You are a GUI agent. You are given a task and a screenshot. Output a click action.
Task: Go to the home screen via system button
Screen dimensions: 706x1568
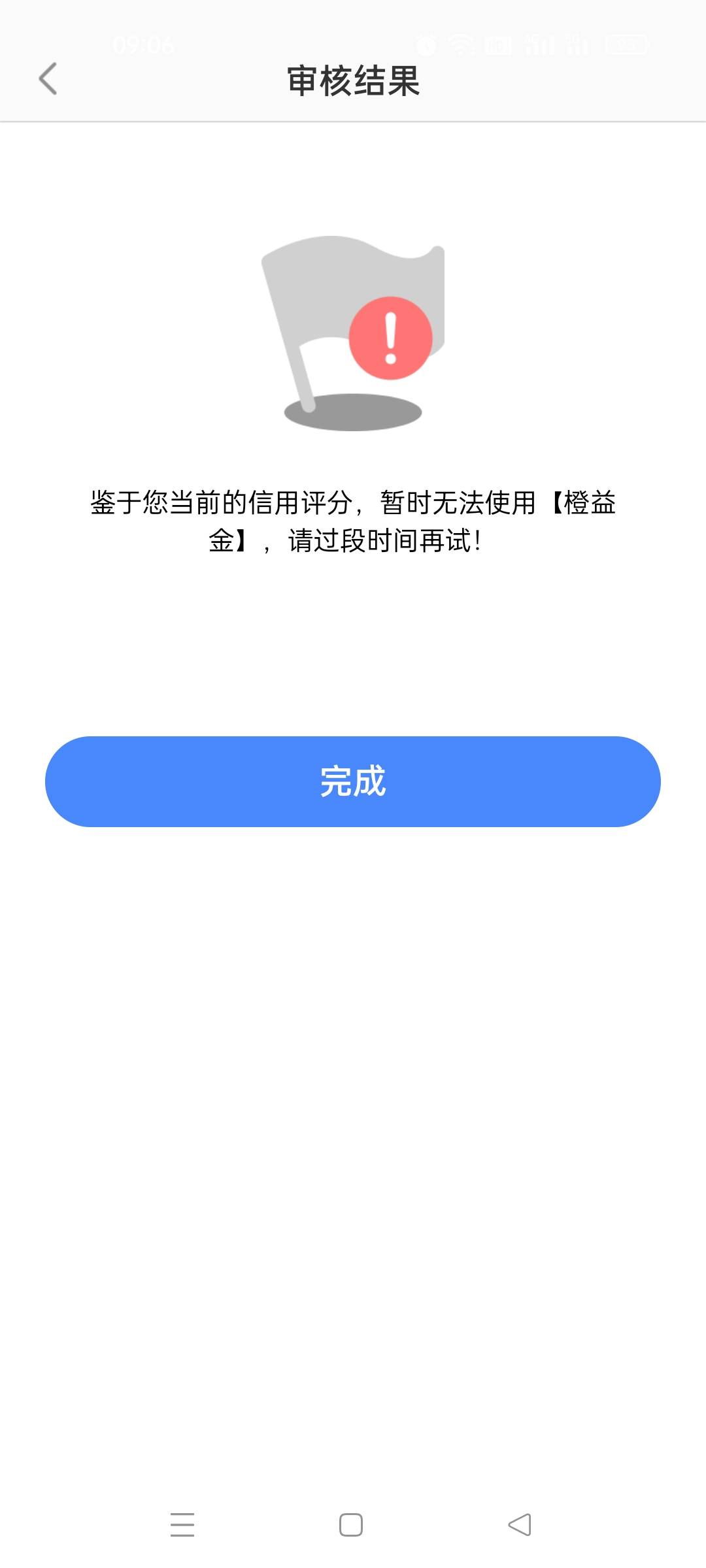[351, 1525]
